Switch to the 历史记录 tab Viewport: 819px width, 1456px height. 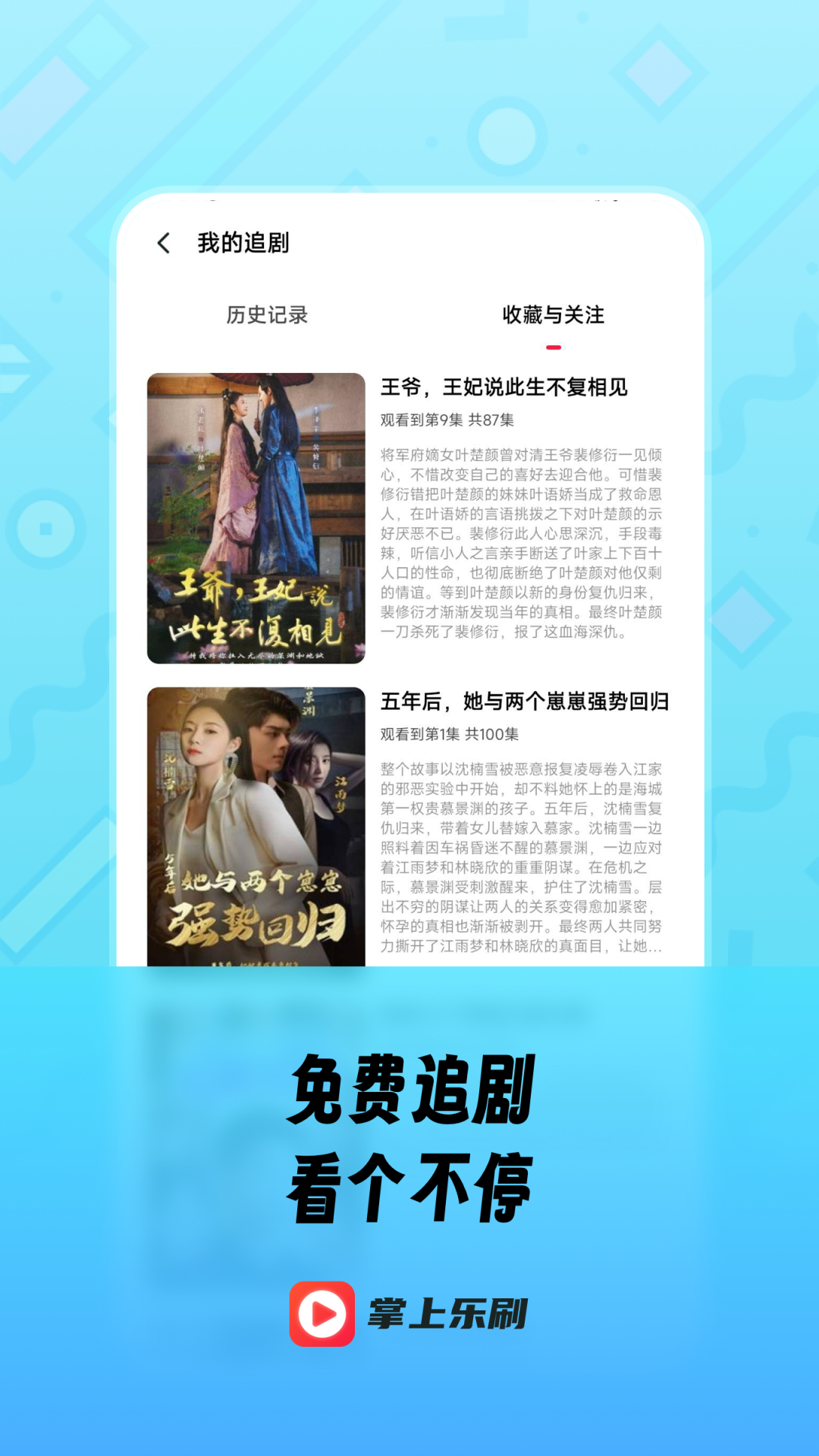(267, 314)
